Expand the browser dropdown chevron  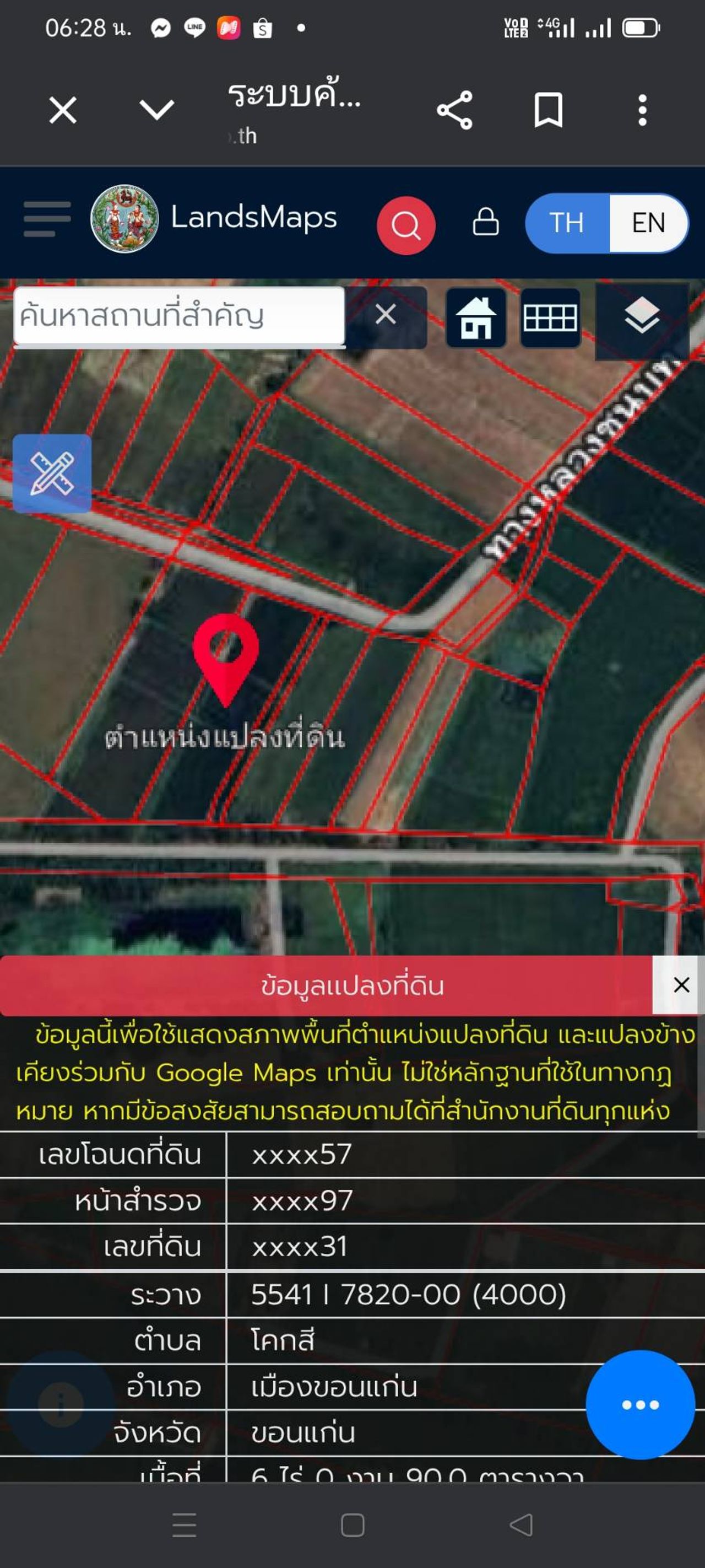(156, 110)
